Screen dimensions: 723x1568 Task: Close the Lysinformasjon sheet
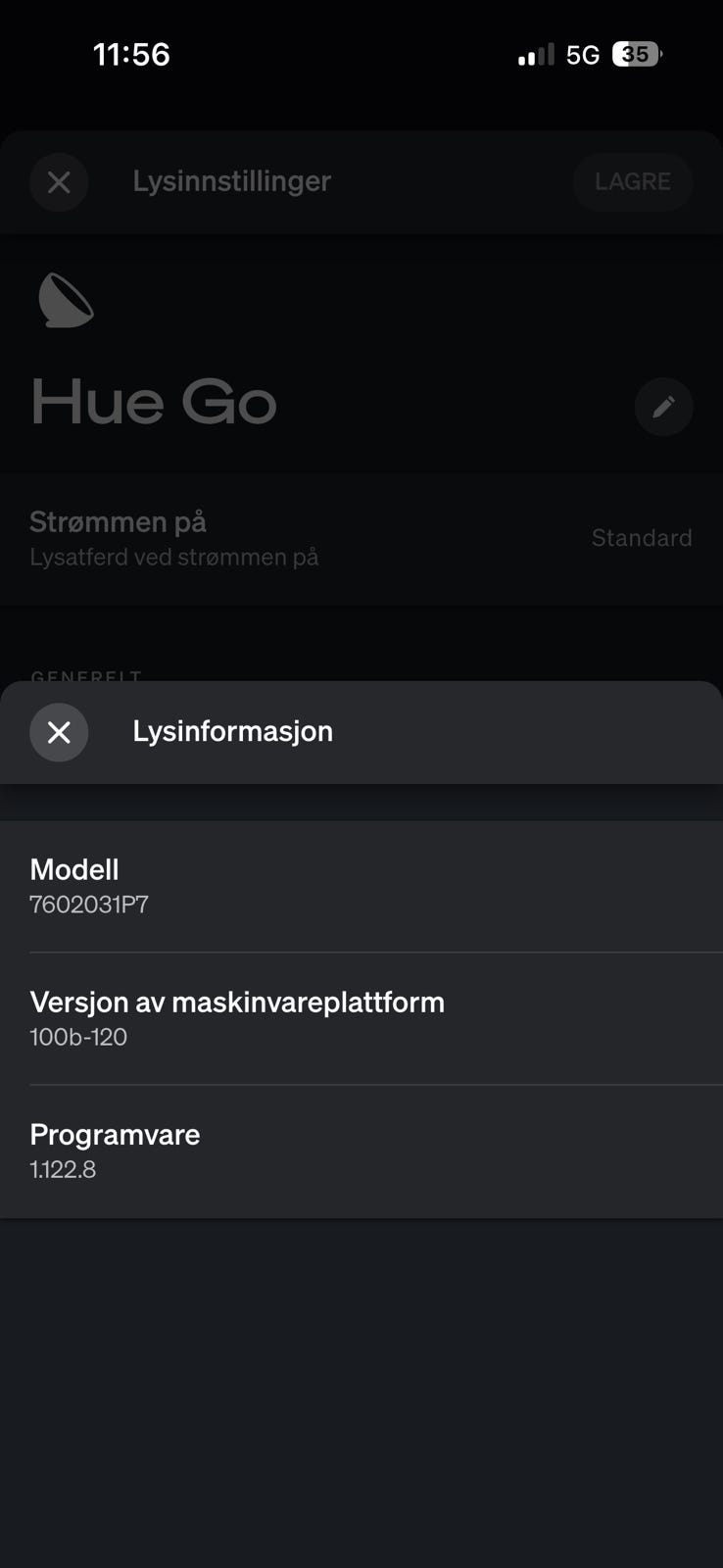pyautogui.click(x=59, y=732)
